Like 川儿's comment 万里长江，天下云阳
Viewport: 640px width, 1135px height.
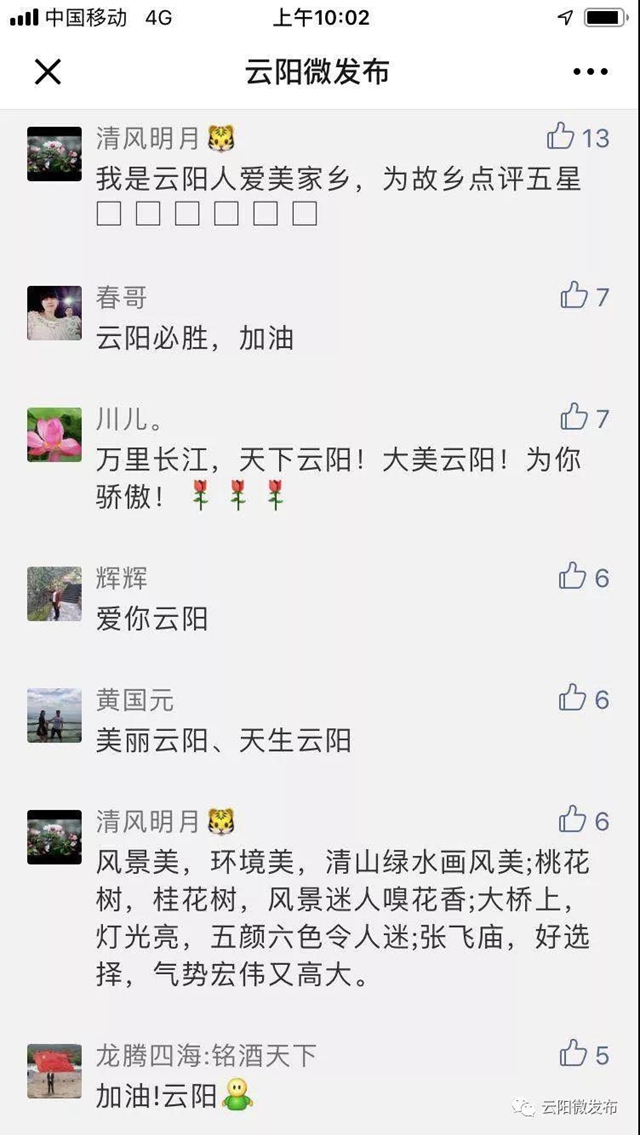point(574,416)
